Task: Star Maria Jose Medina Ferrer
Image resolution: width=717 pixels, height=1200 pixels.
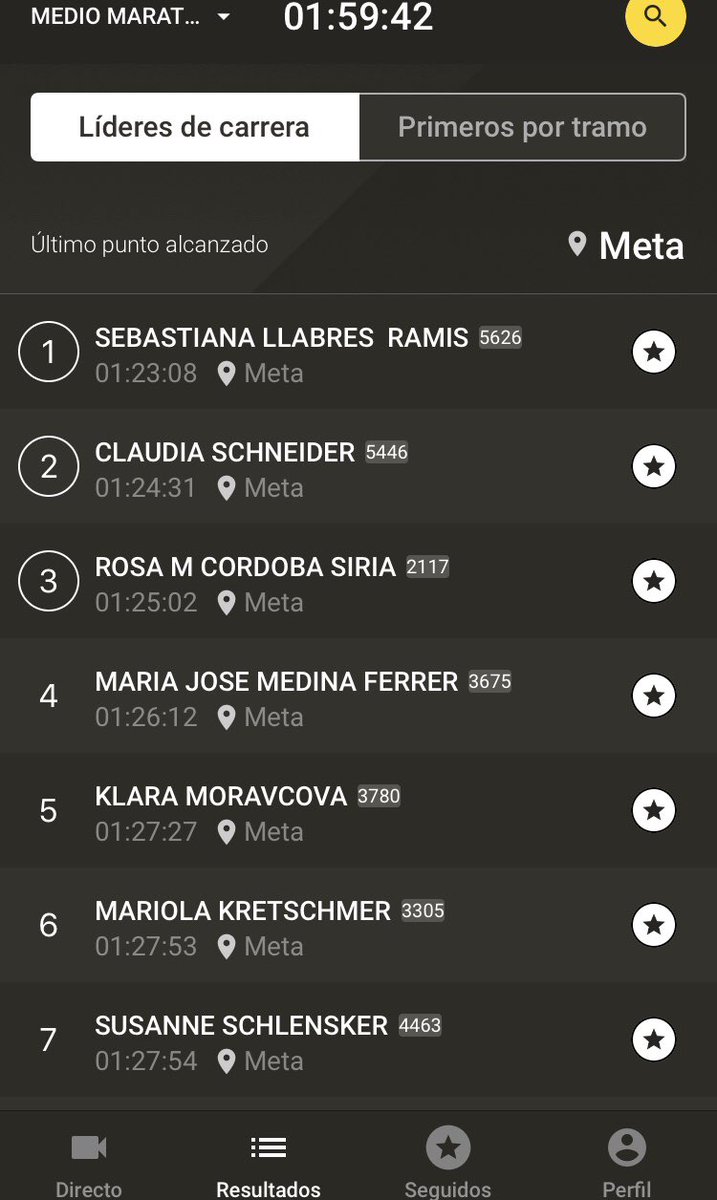Action: click(654, 696)
